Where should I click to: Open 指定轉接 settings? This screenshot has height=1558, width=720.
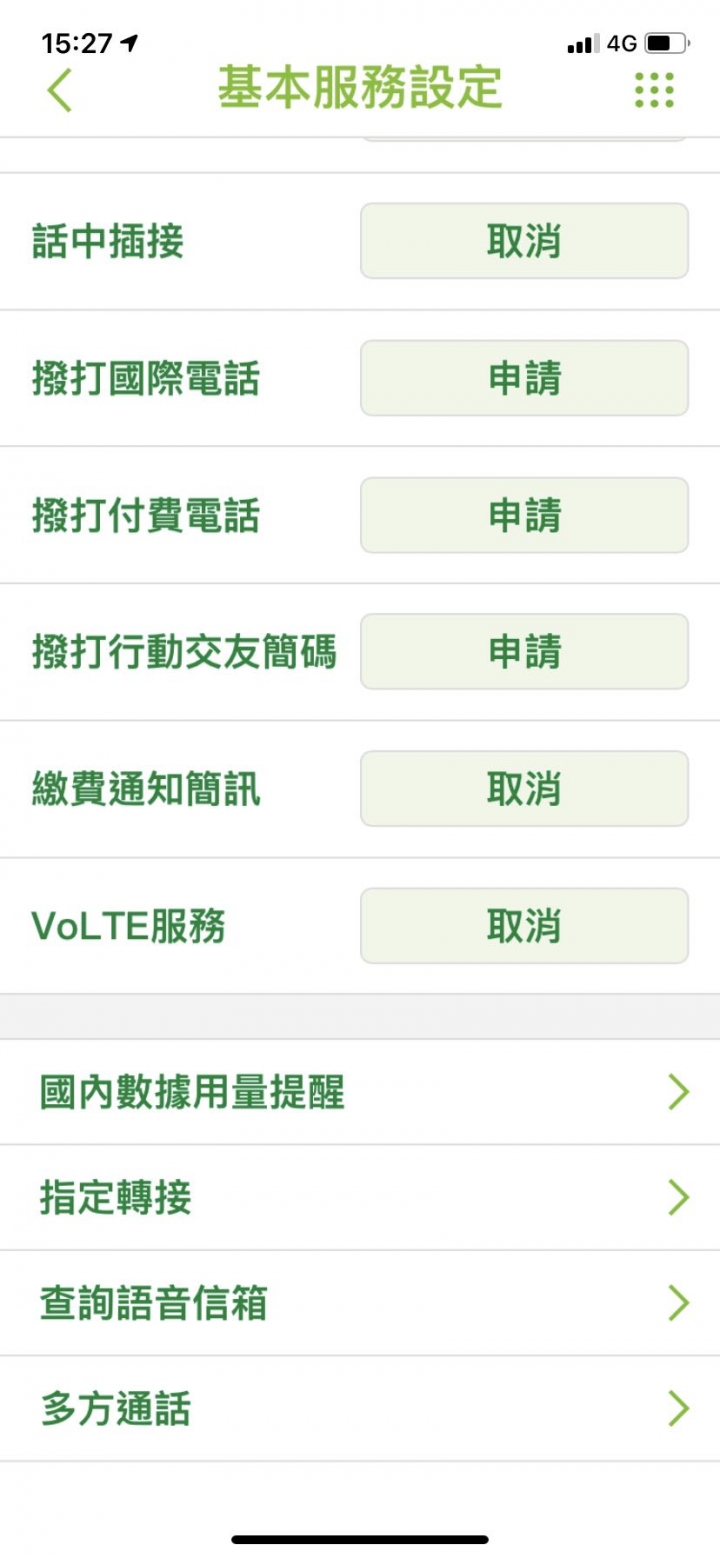tap(360, 1198)
